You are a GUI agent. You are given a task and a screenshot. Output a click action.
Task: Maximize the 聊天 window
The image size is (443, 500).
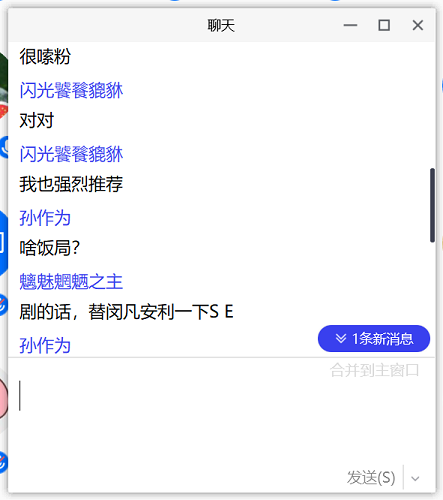[384, 25]
